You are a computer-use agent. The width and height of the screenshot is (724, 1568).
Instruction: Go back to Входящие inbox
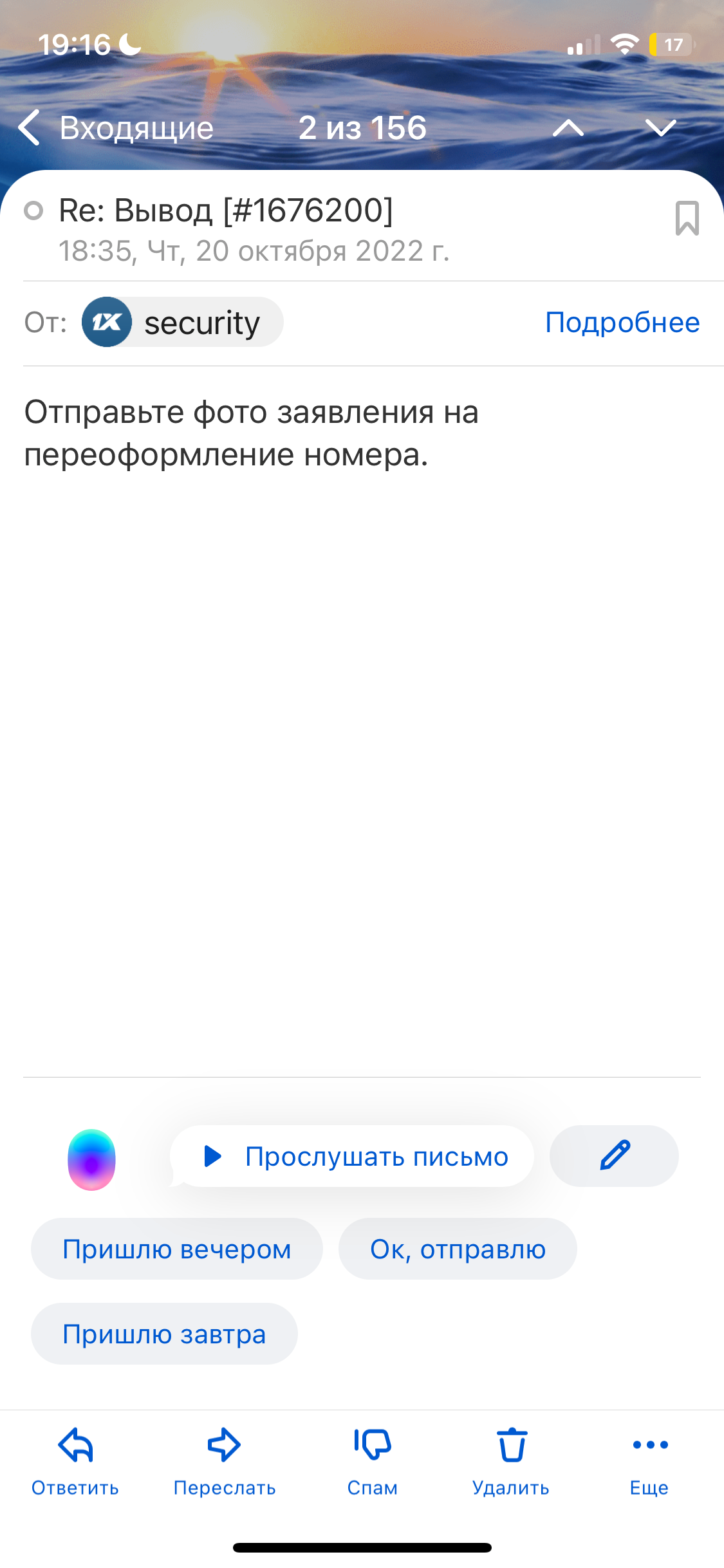pos(116,127)
